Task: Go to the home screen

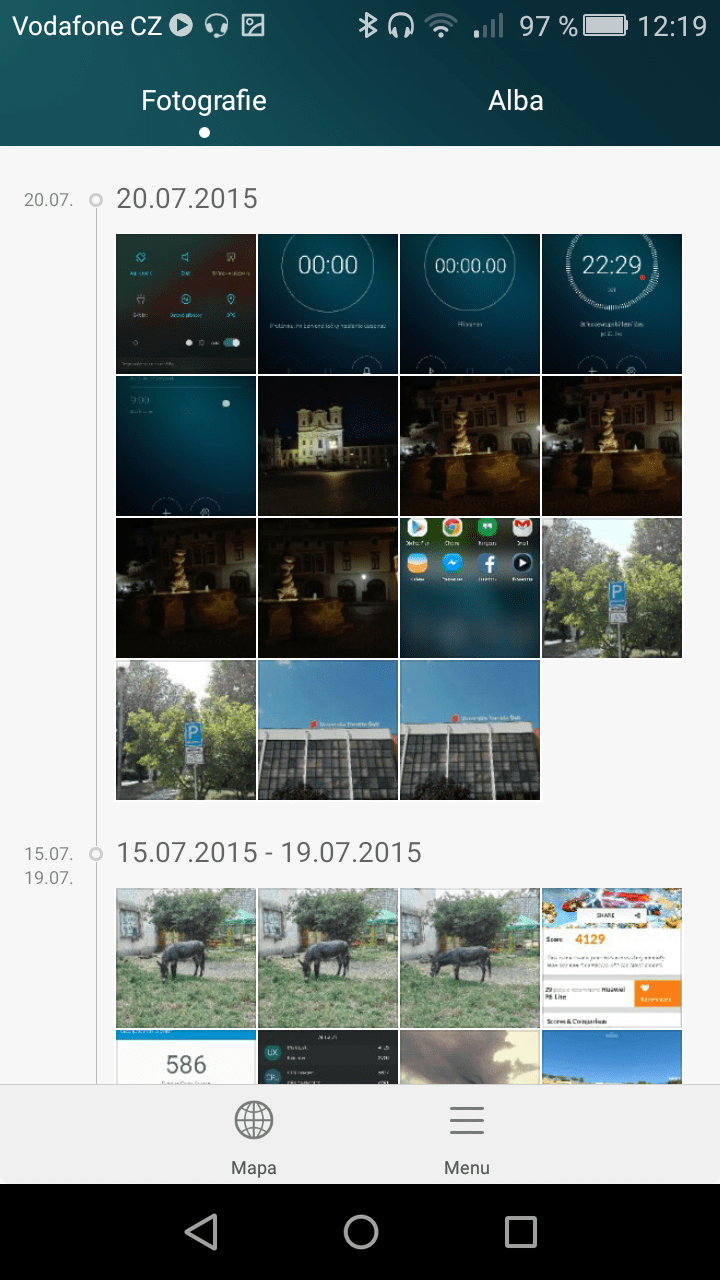Action: click(361, 1232)
